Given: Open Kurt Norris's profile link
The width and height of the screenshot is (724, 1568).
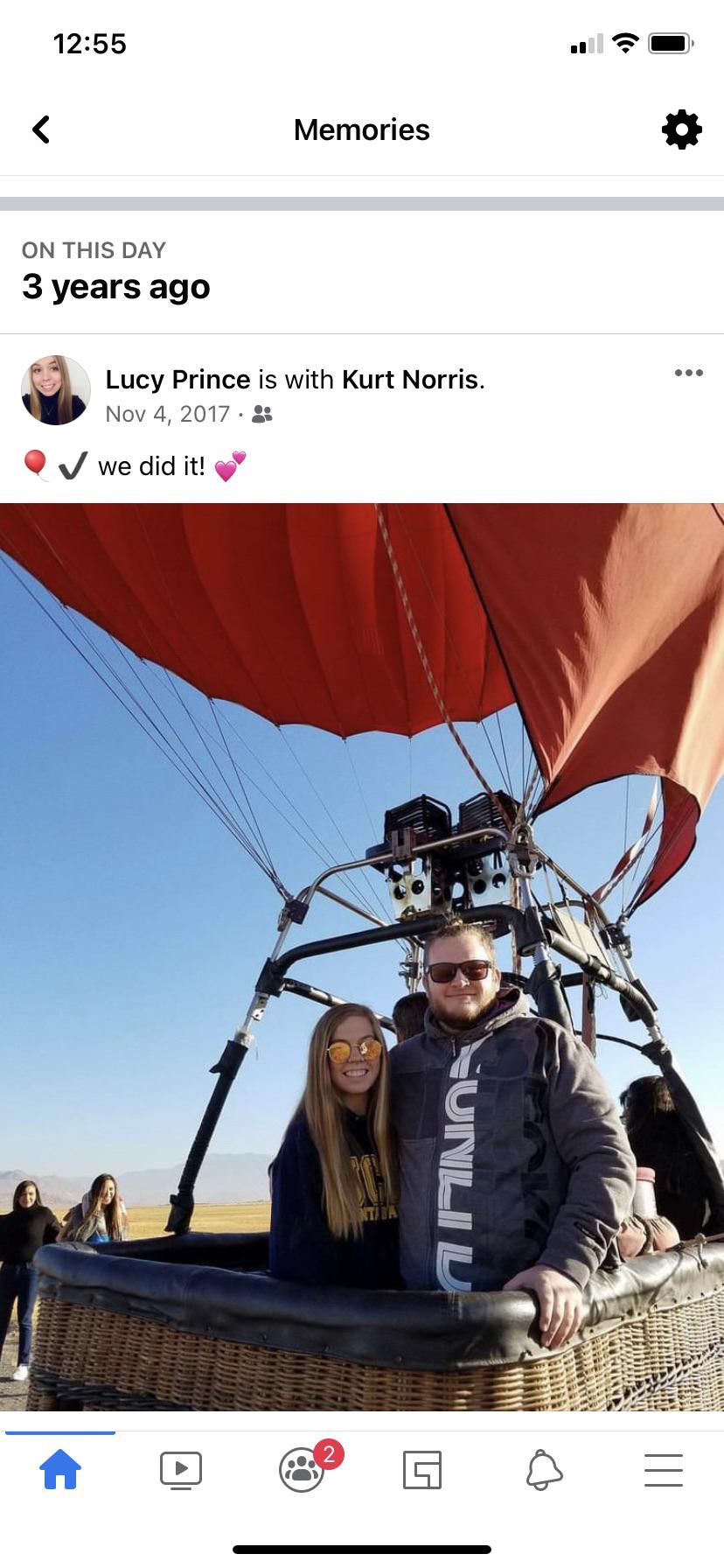Looking at the screenshot, I should 410,380.
